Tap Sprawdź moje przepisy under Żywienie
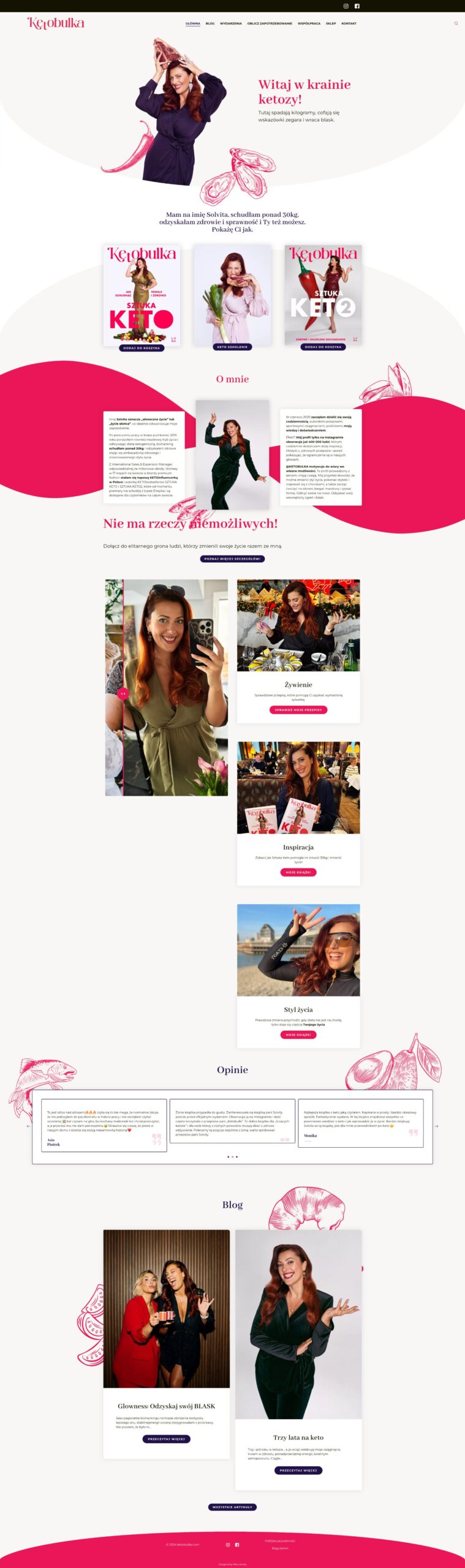Image resolution: width=465 pixels, height=1568 pixels. click(x=298, y=710)
